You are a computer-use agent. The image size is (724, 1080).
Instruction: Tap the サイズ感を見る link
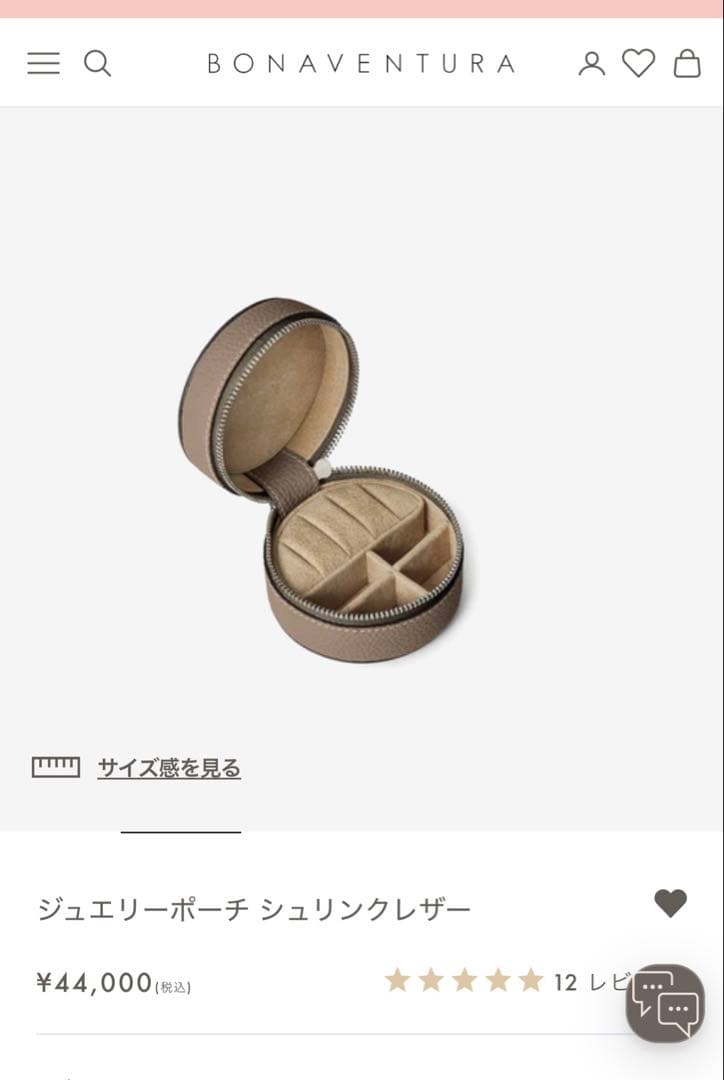coord(169,768)
